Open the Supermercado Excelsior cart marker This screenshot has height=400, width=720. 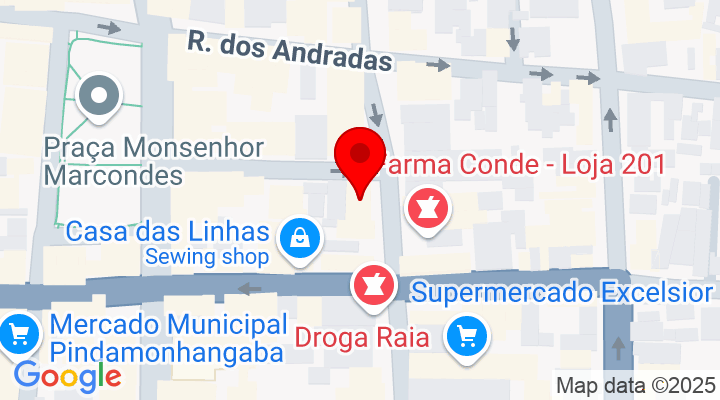[x=466, y=336]
